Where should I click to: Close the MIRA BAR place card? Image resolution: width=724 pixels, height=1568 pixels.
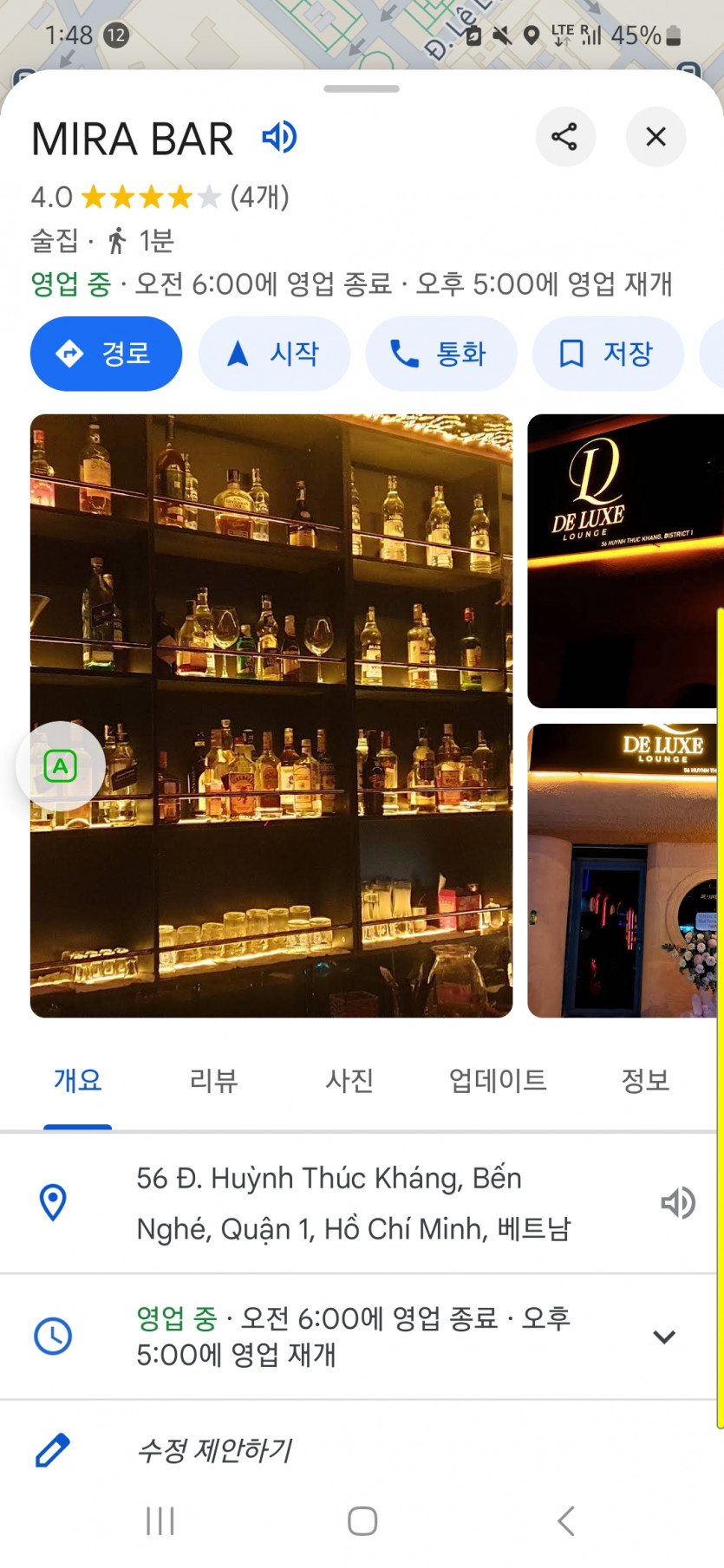pos(656,137)
